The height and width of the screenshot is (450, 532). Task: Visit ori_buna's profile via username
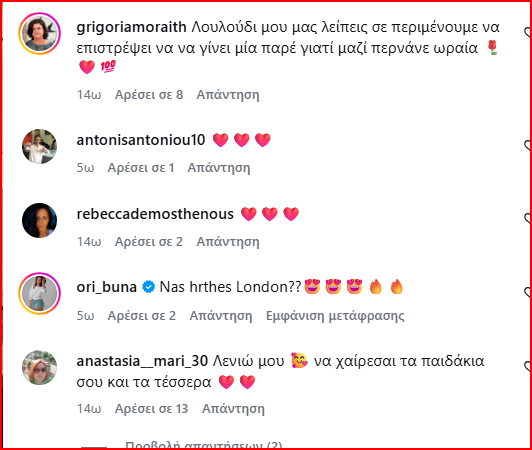point(107,287)
